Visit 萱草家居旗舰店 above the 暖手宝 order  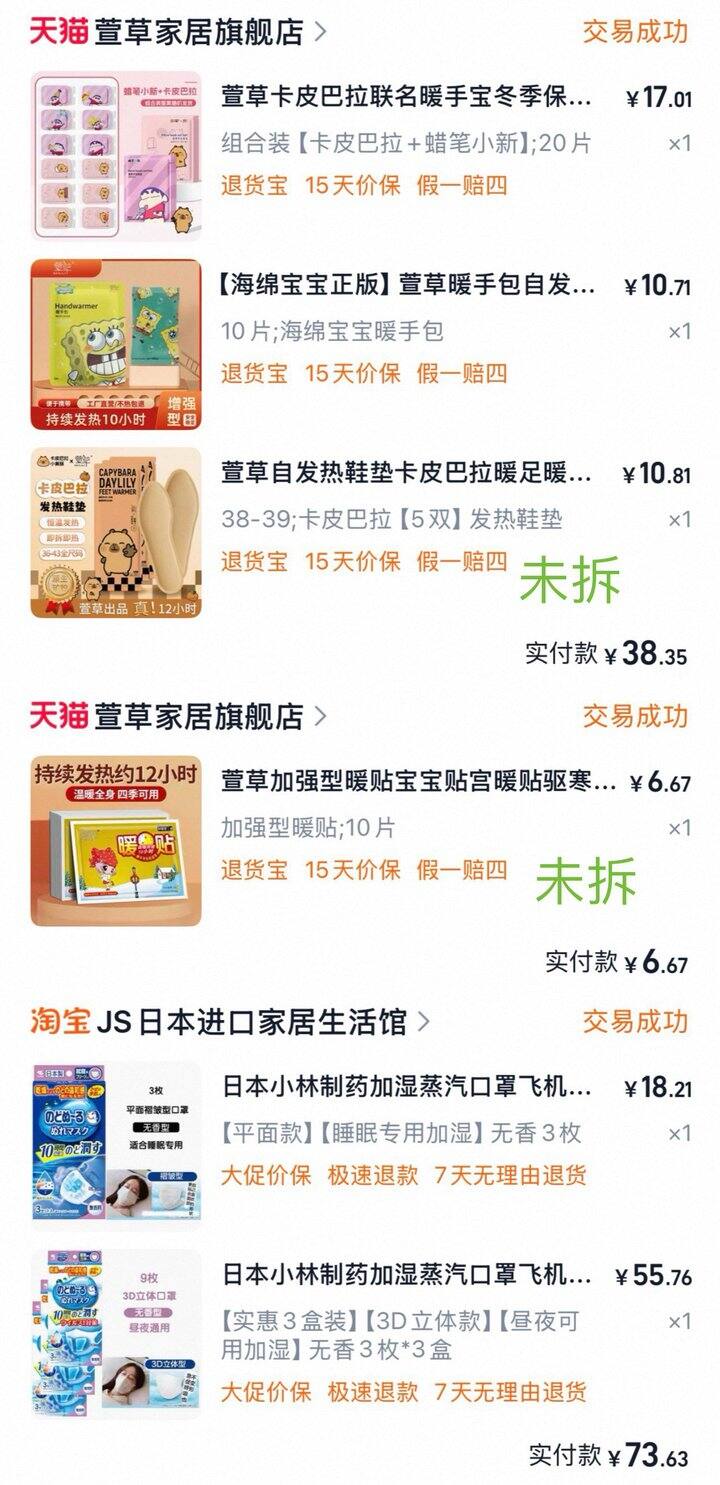pos(198,32)
